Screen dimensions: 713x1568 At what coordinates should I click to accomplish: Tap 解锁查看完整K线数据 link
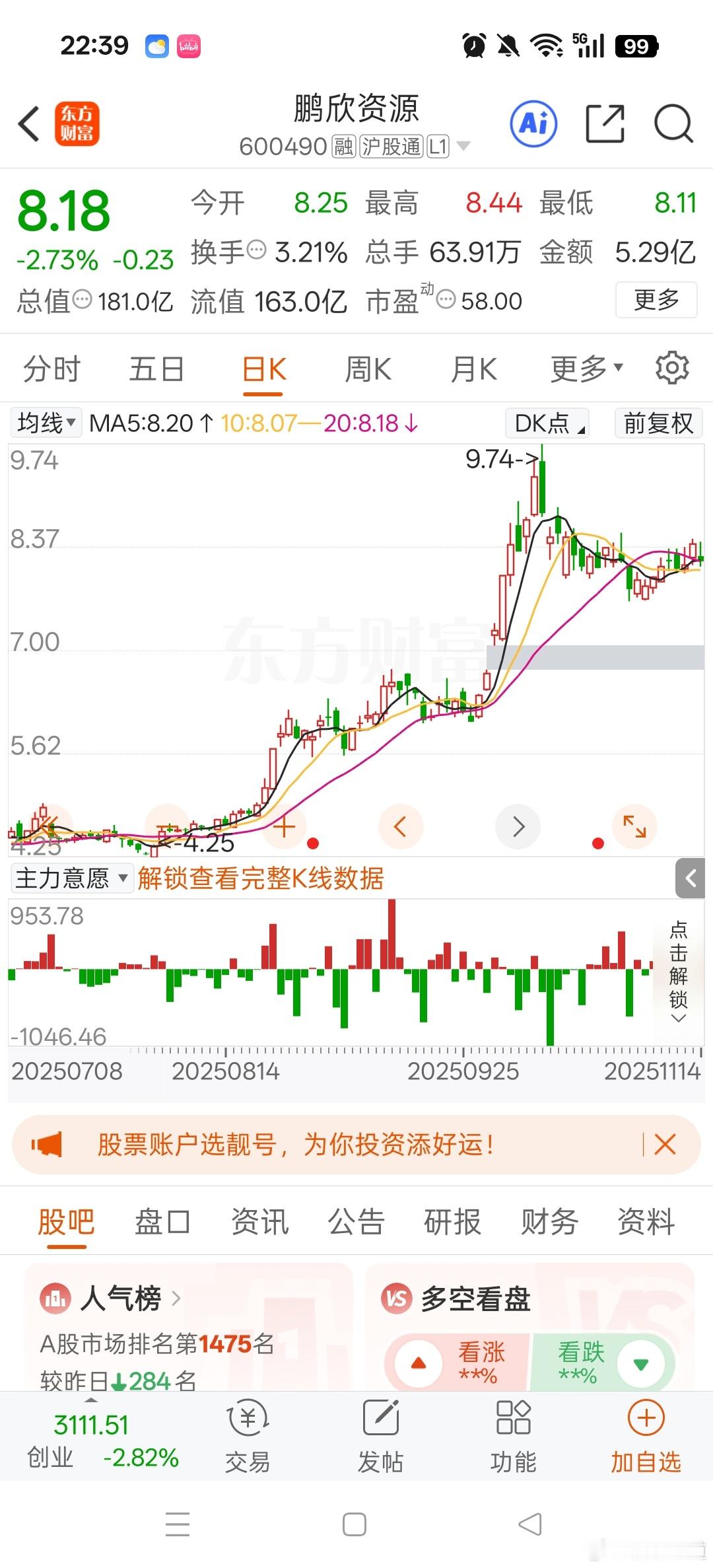click(x=261, y=878)
